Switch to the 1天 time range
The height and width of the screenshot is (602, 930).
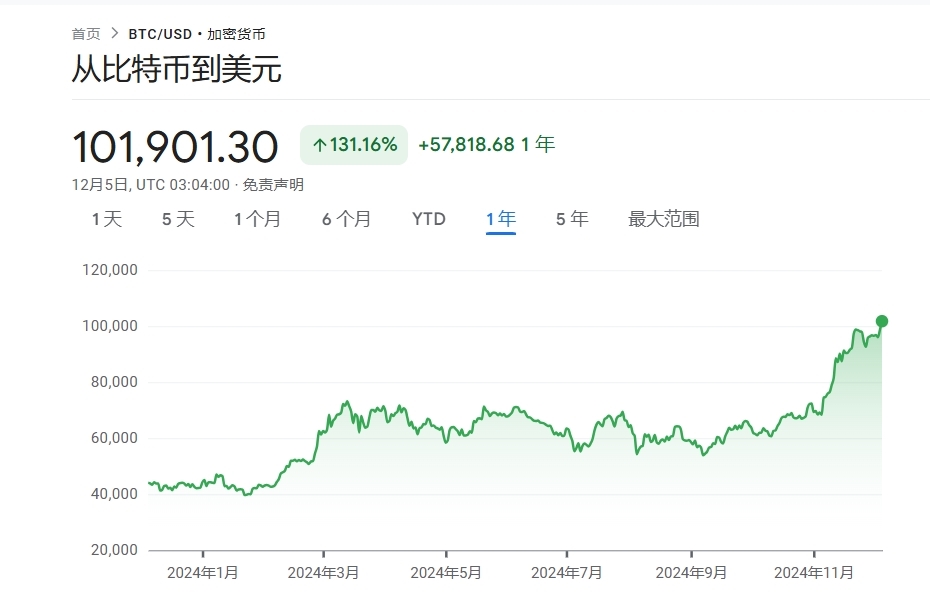pos(107,219)
